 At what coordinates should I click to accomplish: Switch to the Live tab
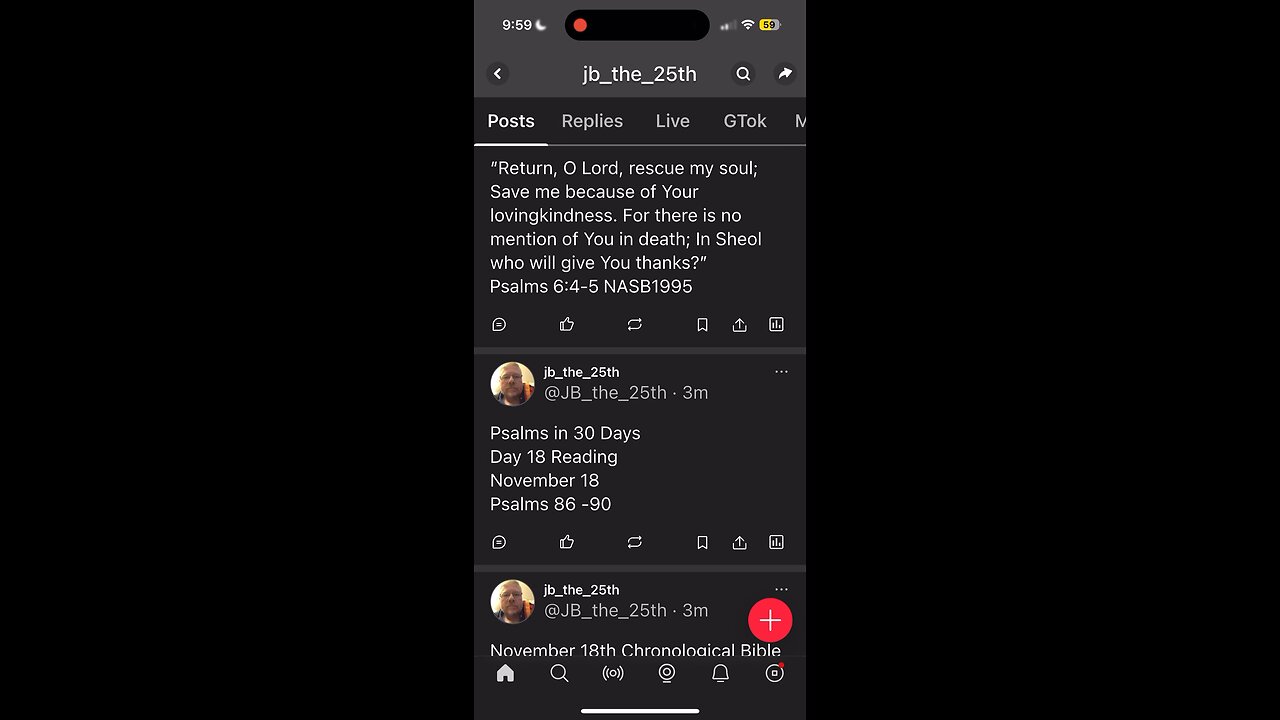tap(672, 121)
